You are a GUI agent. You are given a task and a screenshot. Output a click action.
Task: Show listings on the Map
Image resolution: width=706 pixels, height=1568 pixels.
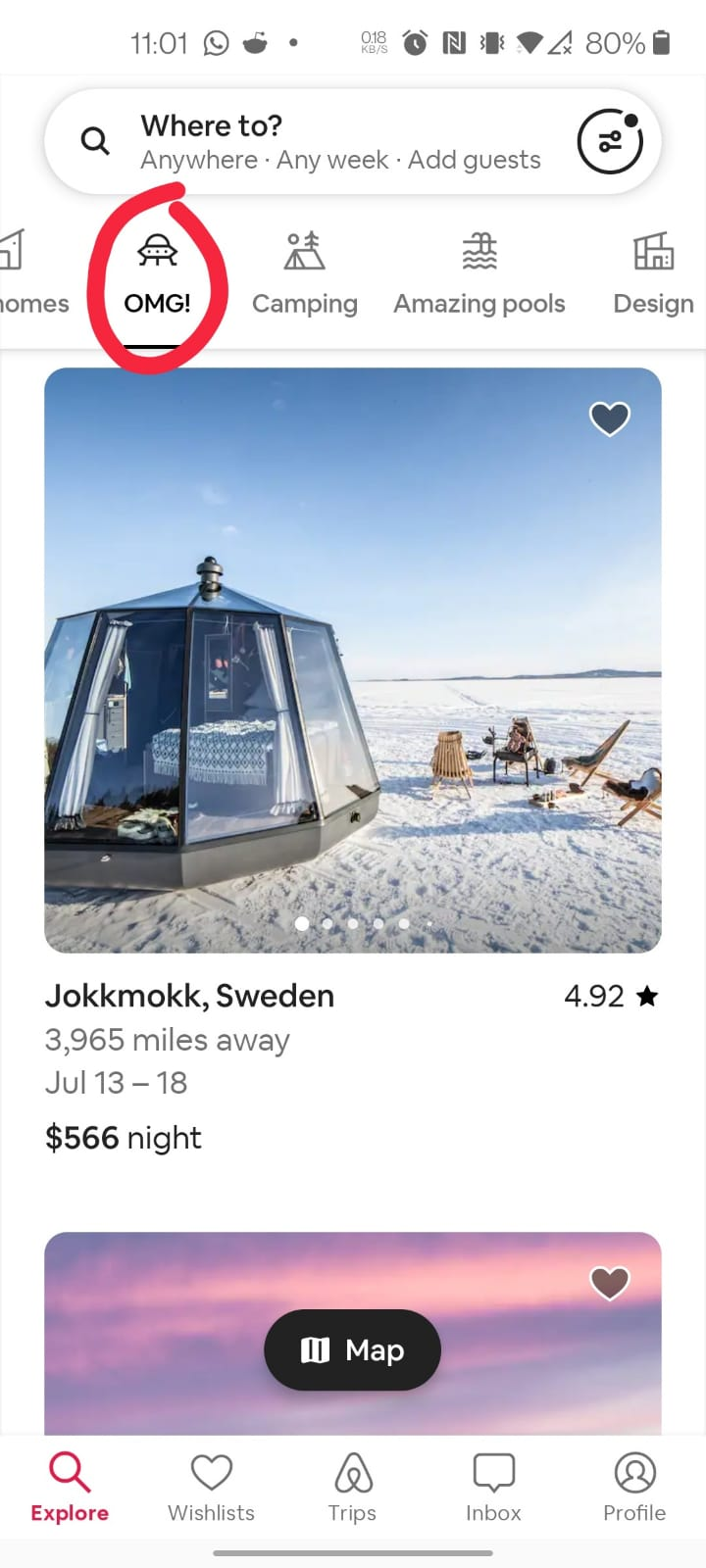click(x=353, y=1349)
